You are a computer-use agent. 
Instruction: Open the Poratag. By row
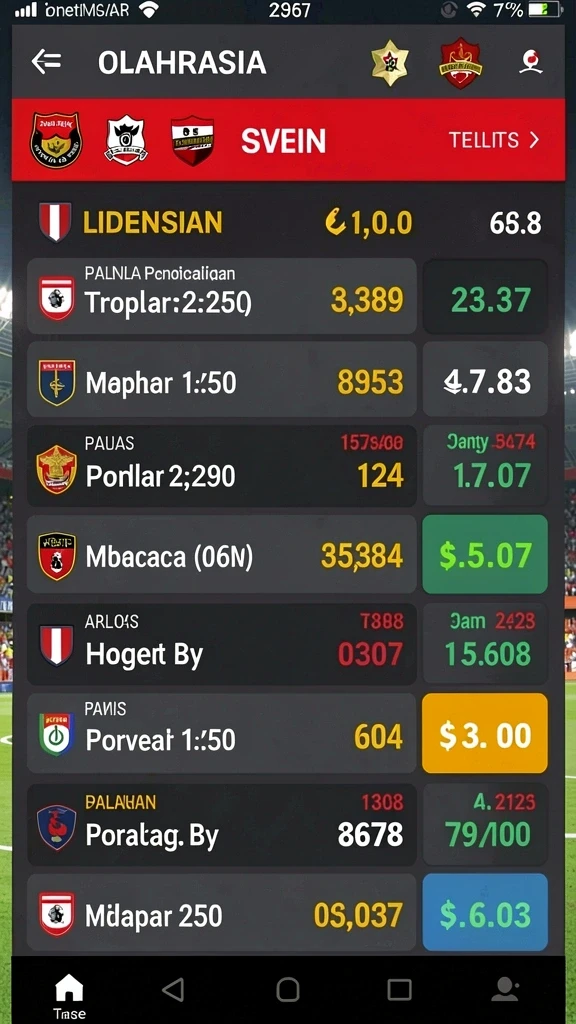click(x=221, y=824)
